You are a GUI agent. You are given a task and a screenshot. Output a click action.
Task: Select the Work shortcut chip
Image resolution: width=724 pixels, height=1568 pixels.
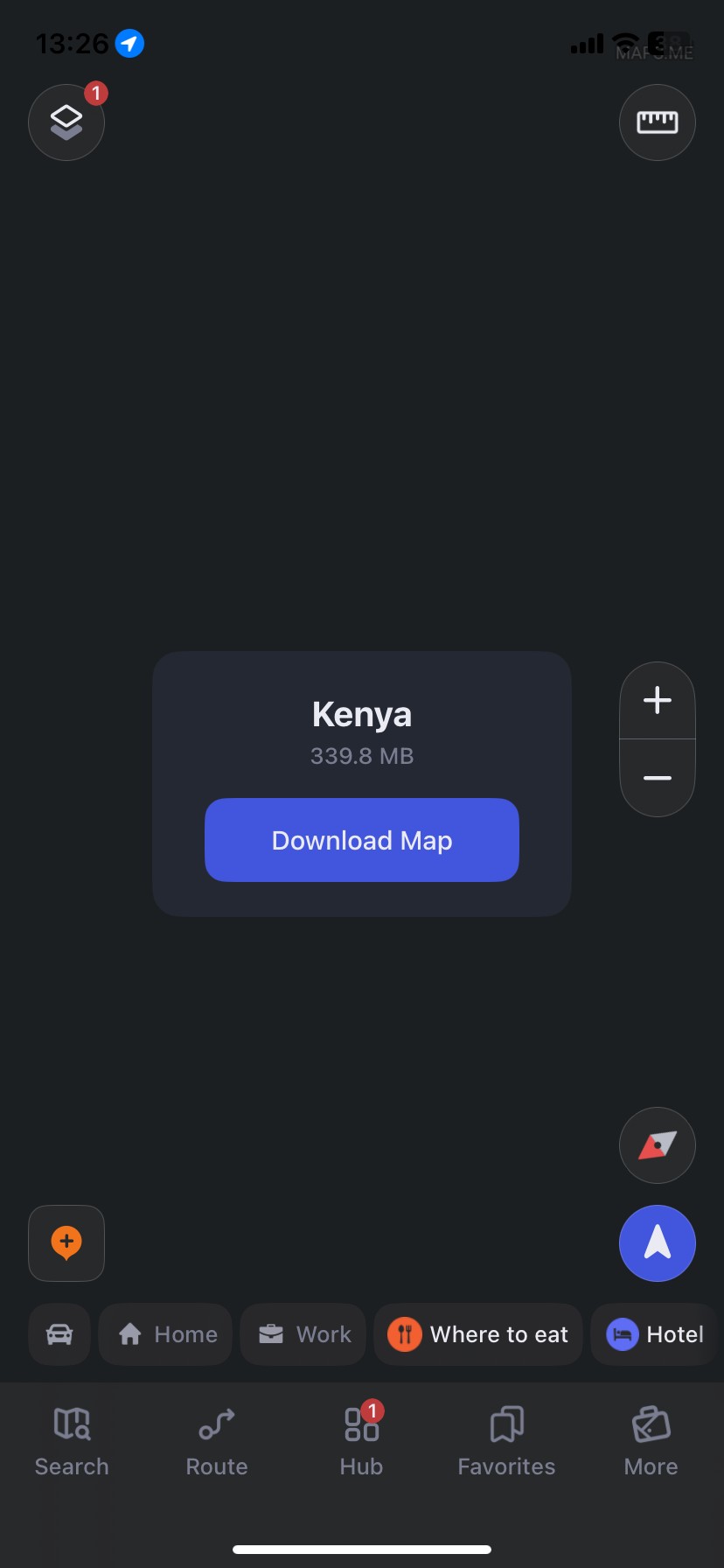click(303, 1334)
